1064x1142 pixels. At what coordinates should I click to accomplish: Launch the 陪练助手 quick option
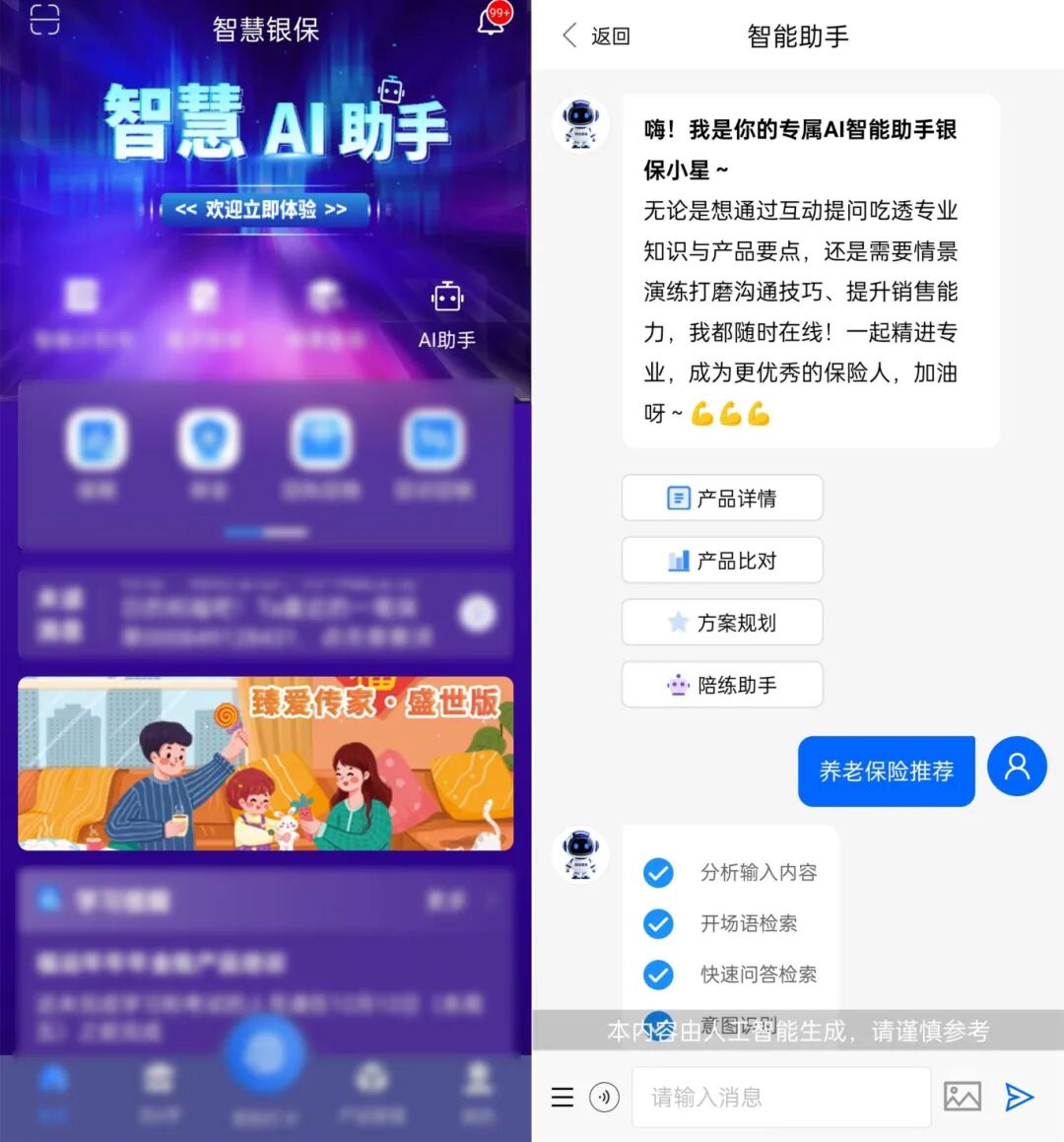(721, 684)
